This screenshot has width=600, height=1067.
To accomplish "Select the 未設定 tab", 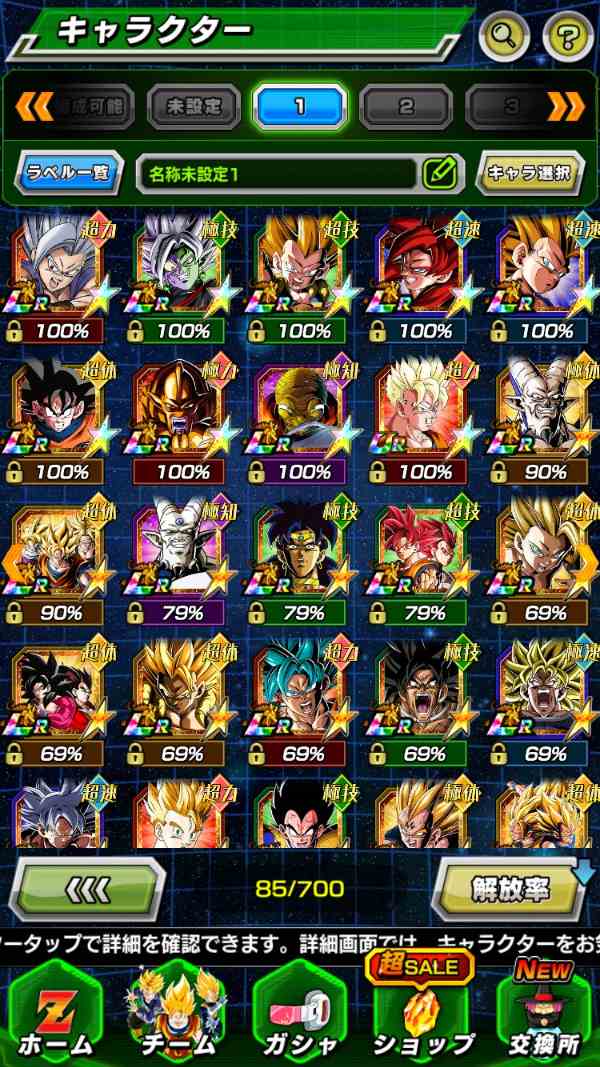I will [193, 106].
